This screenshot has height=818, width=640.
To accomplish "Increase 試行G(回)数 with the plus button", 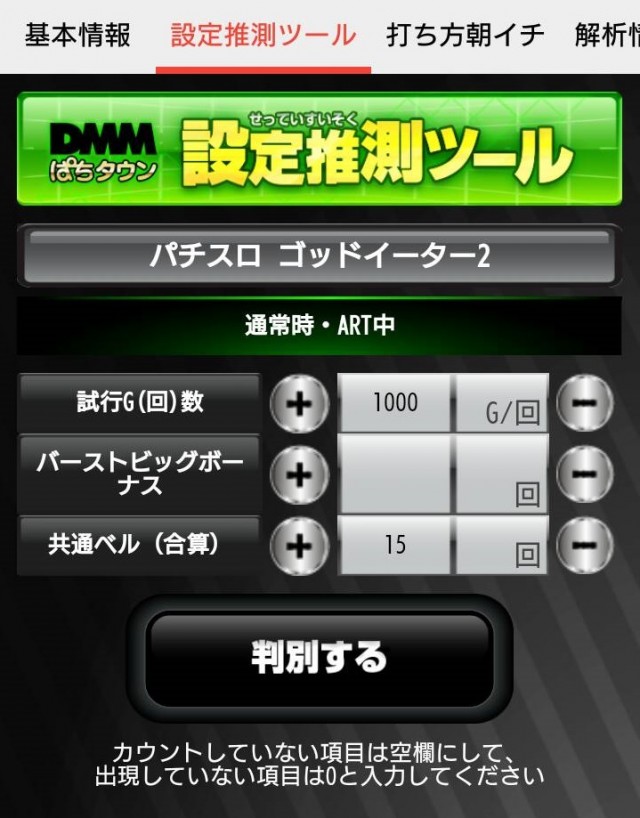I will pos(299,403).
